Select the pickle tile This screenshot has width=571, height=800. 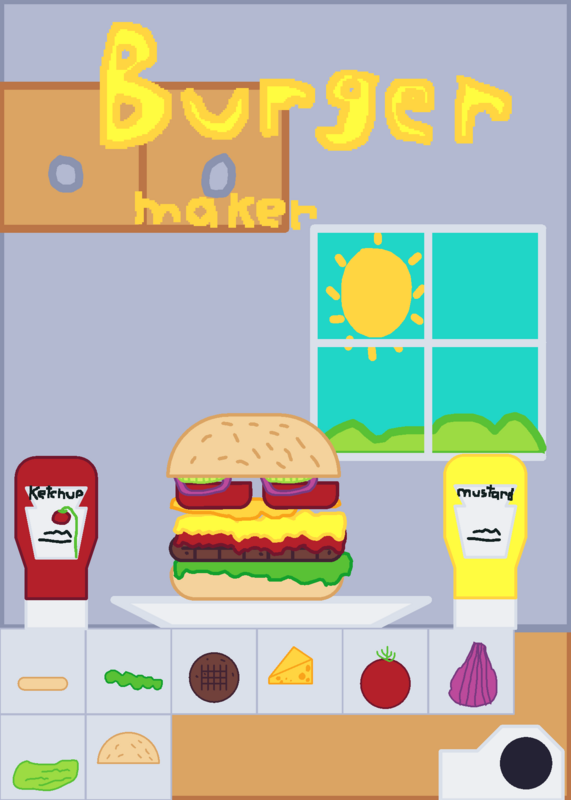pyautogui.click(x=43, y=757)
